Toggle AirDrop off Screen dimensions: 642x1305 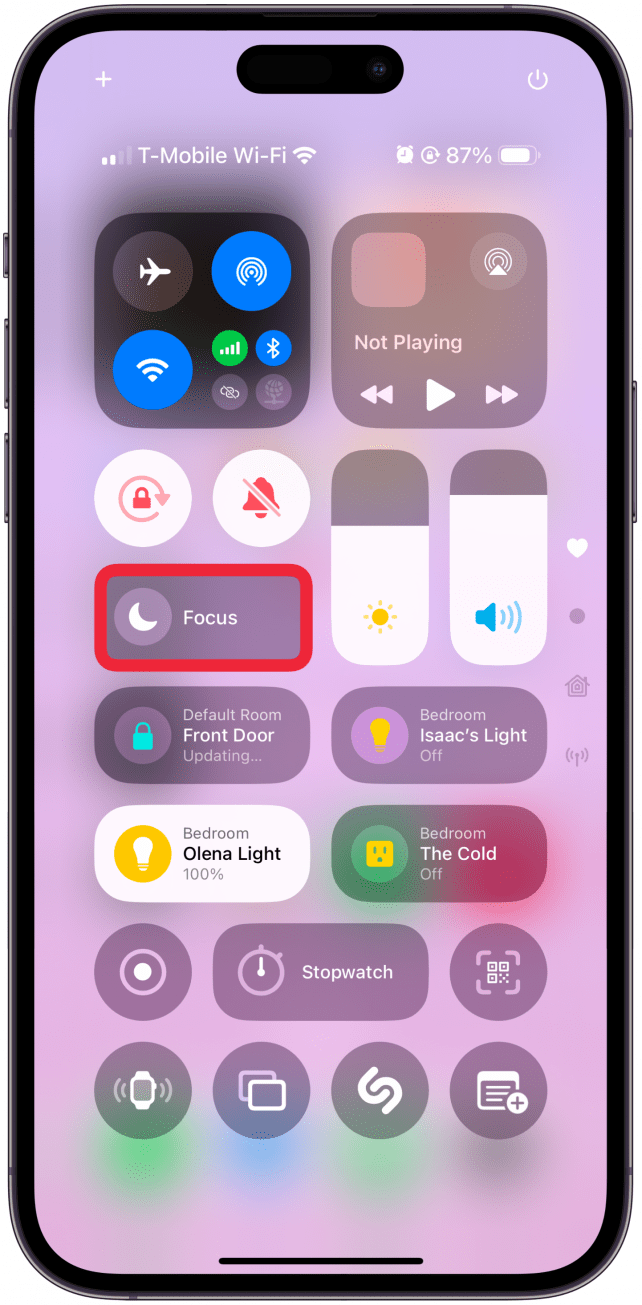point(251,272)
